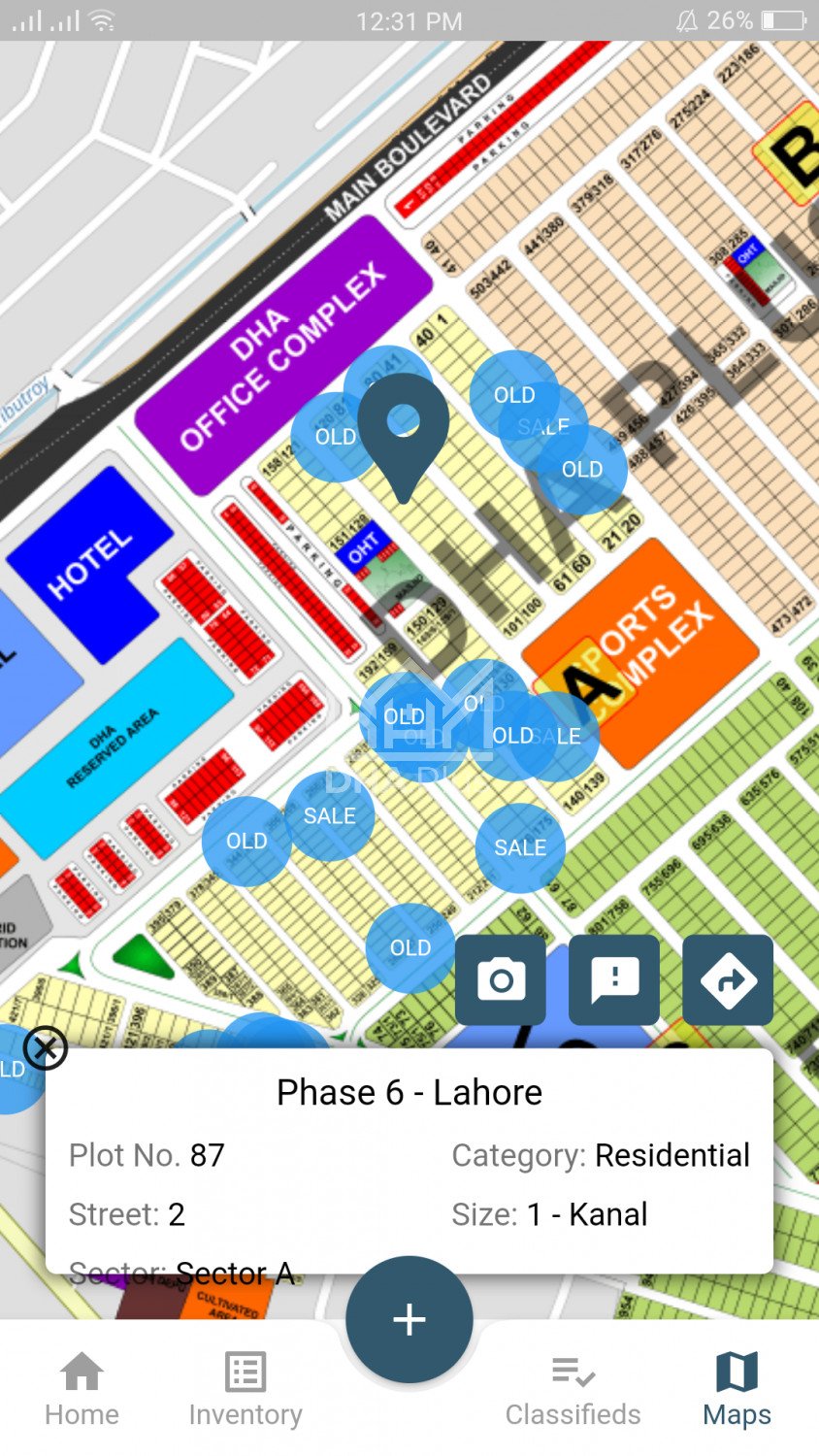The width and height of the screenshot is (819, 1456).
Task: Open the Classifieds tab
Action: pyautogui.click(x=573, y=1390)
